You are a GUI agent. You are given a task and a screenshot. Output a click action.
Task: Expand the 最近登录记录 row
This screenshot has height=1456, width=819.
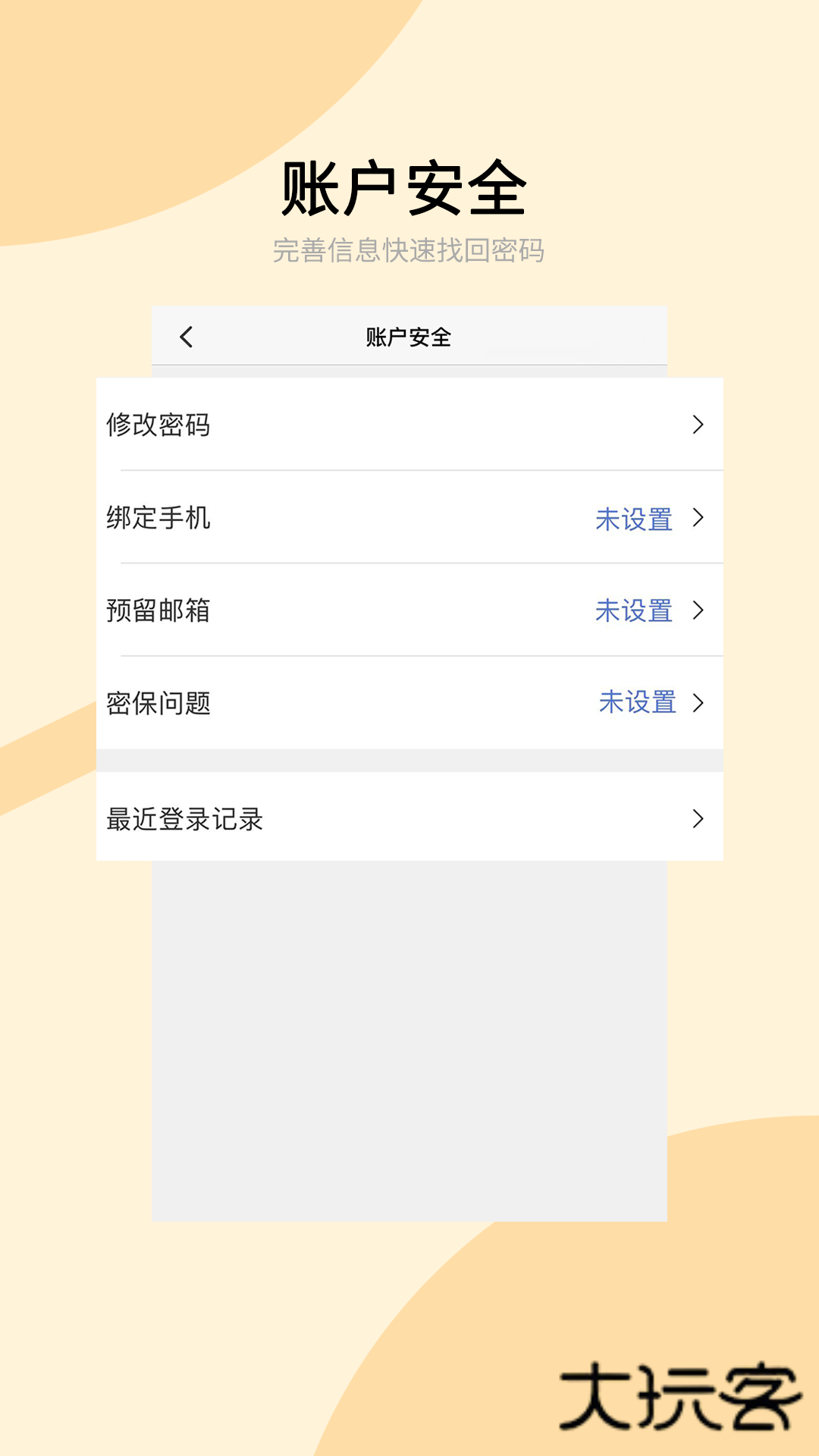pos(409,818)
